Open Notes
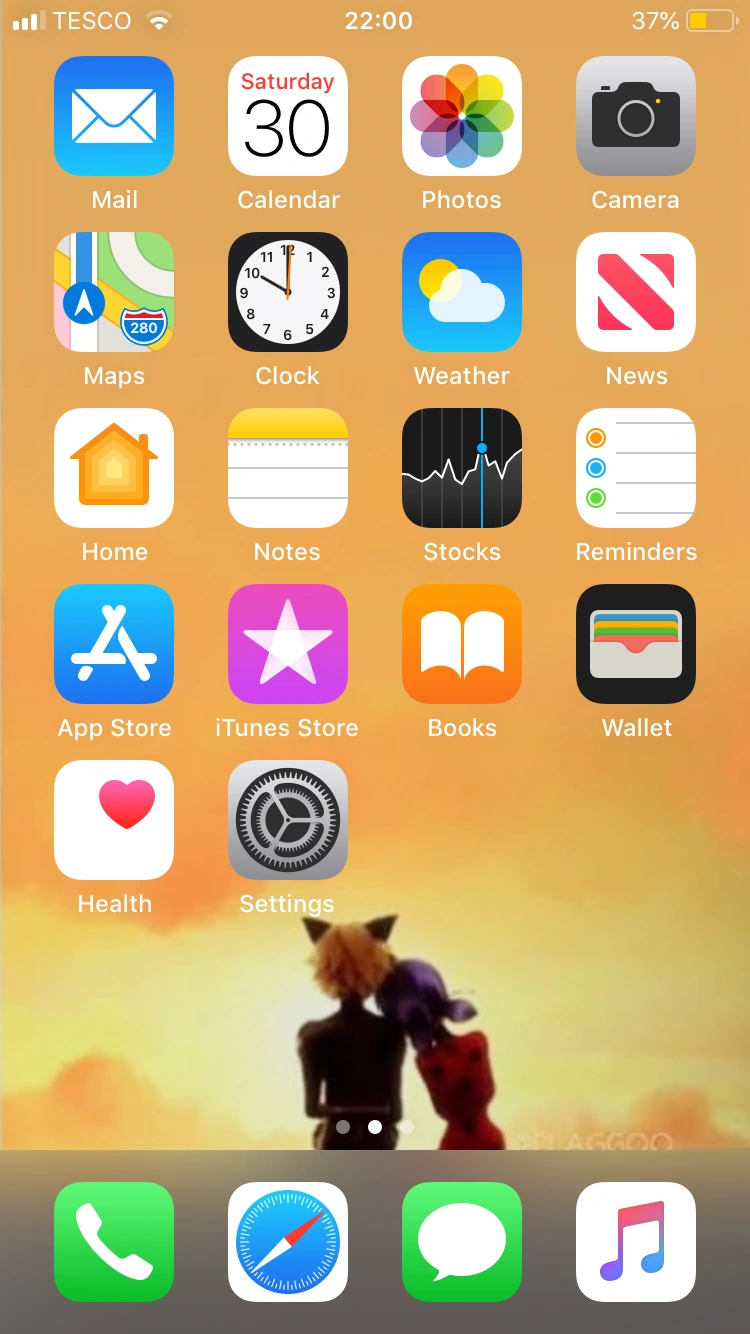Screen dimensions: 750x1334 pyautogui.click(x=288, y=468)
